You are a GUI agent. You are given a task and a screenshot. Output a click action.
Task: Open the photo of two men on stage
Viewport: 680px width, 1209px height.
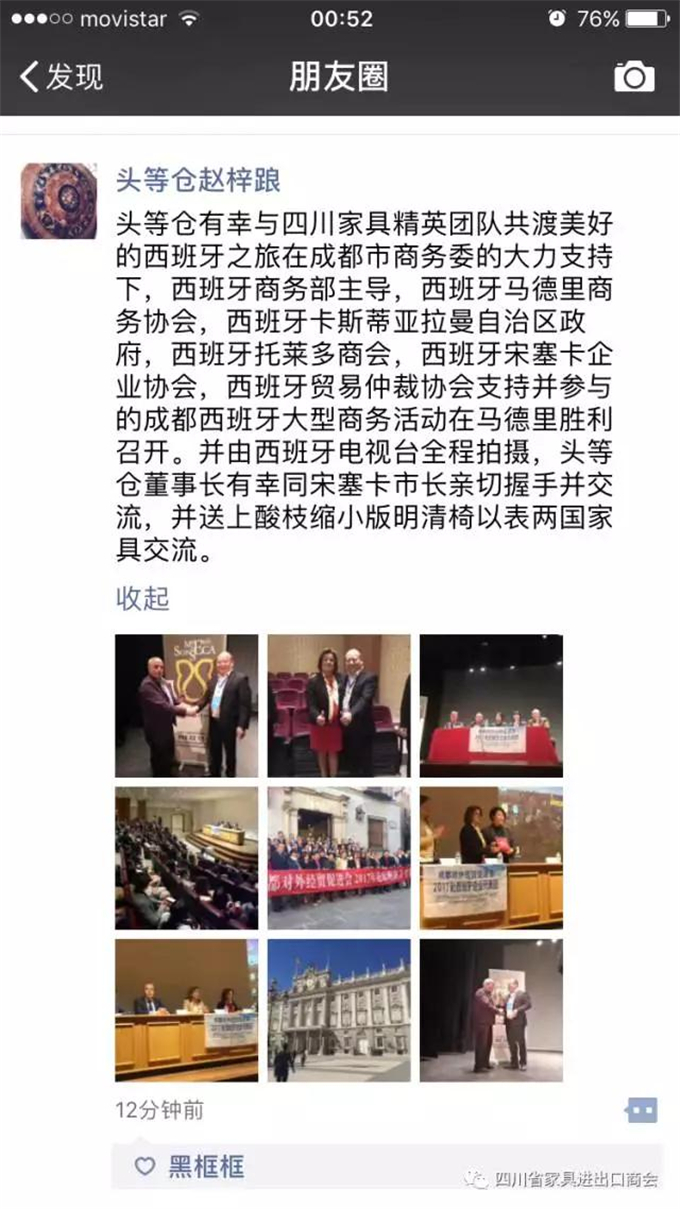(491, 1010)
